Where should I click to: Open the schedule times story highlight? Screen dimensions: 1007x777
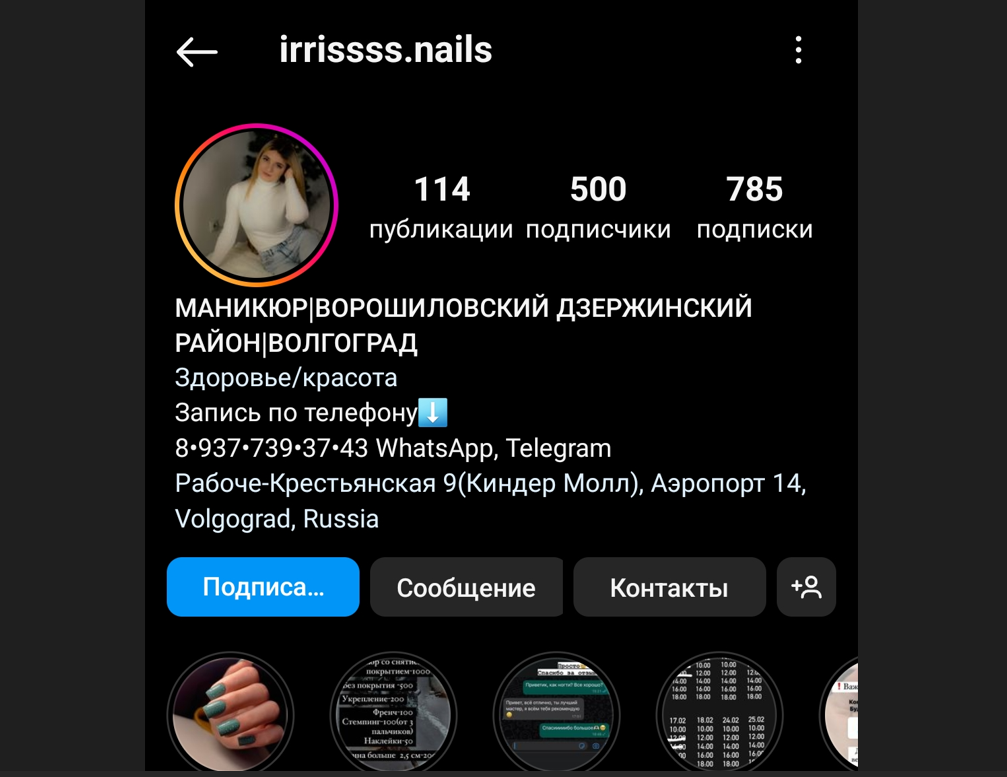coord(720,713)
